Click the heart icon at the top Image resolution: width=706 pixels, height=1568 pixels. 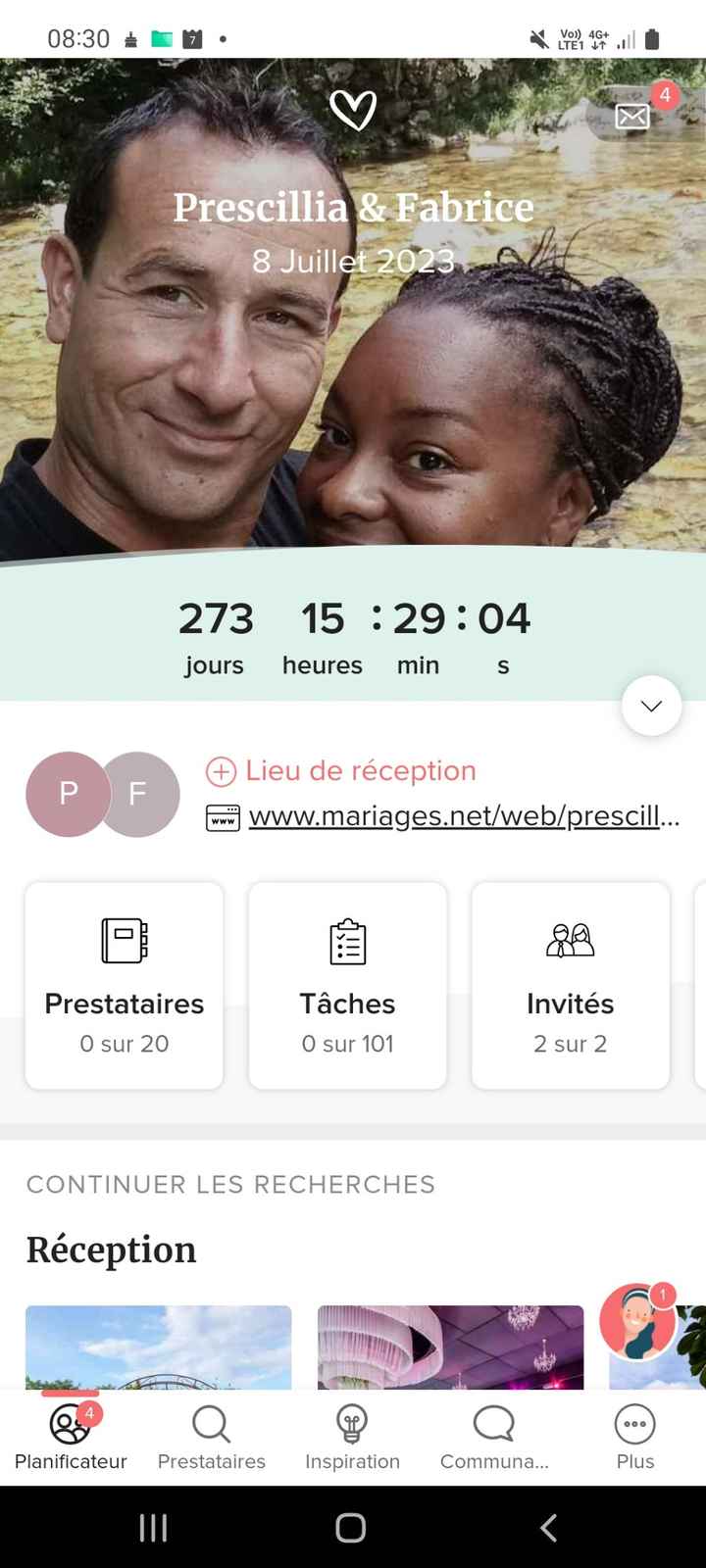[x=355, y=110]
